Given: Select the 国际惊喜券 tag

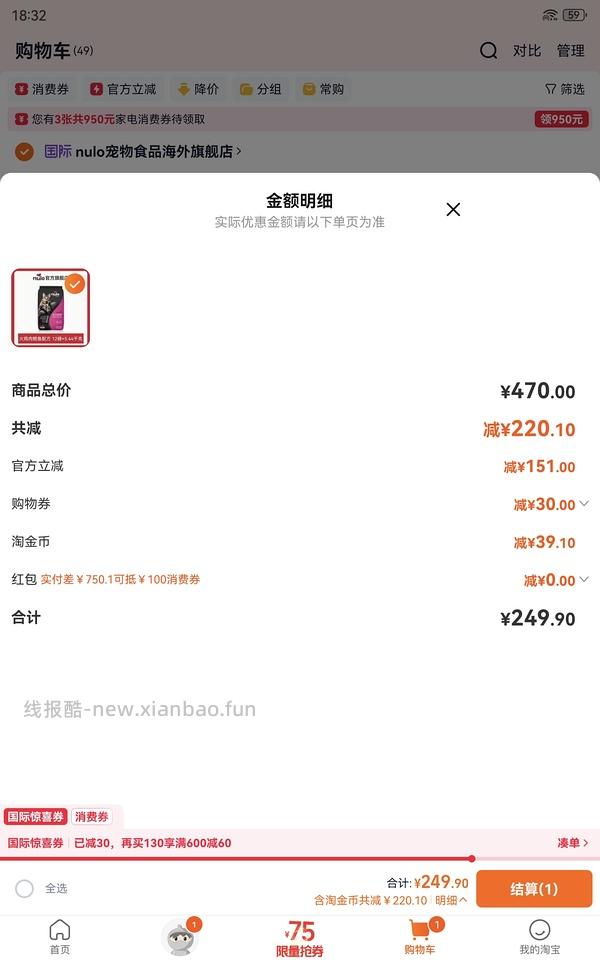Looking at the screenshot, I should [x=36, y=817].
